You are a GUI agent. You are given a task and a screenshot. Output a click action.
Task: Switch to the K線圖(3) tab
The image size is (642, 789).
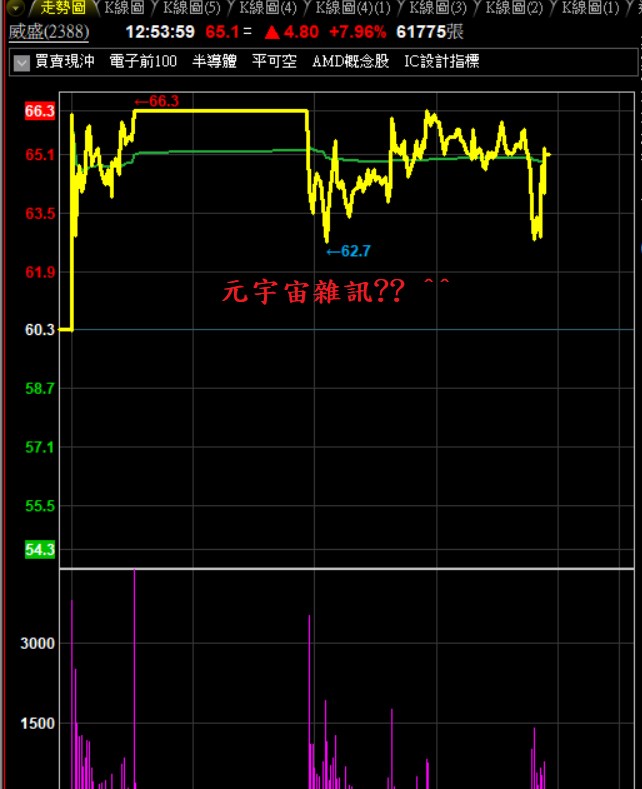point(437,8)
